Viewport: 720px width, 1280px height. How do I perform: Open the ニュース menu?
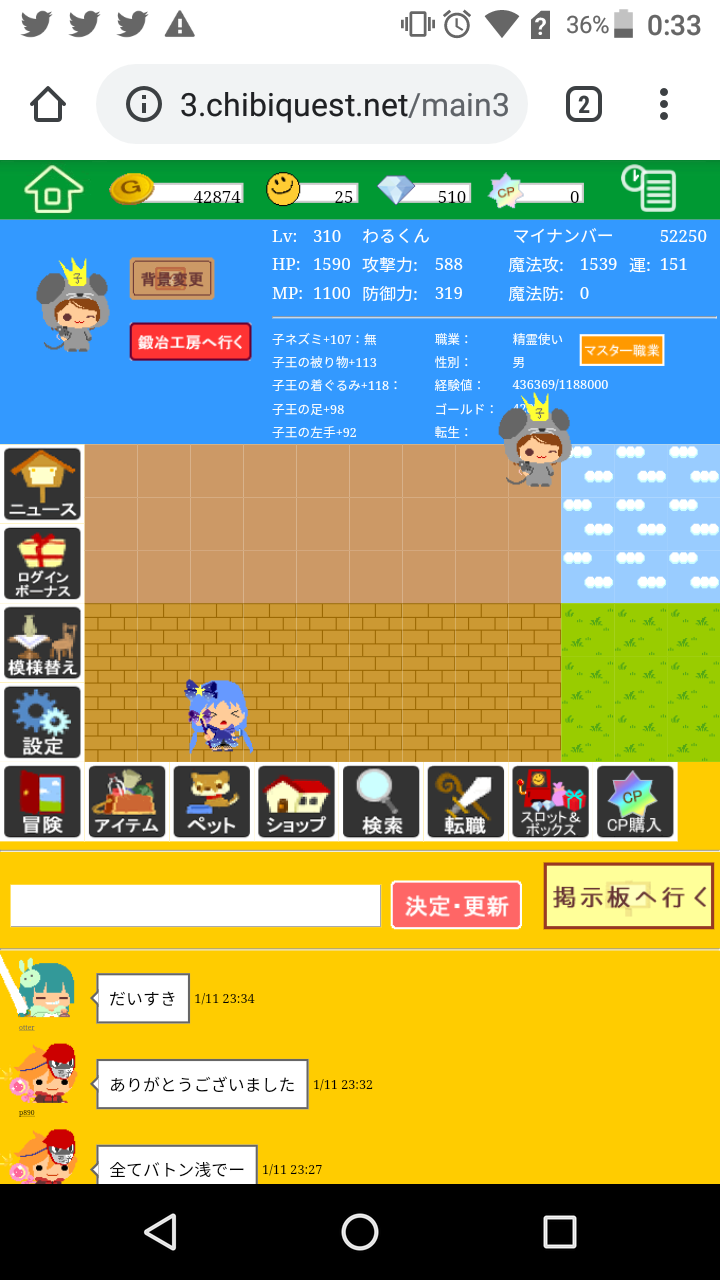pyautogui.click(x=43, y=484)
